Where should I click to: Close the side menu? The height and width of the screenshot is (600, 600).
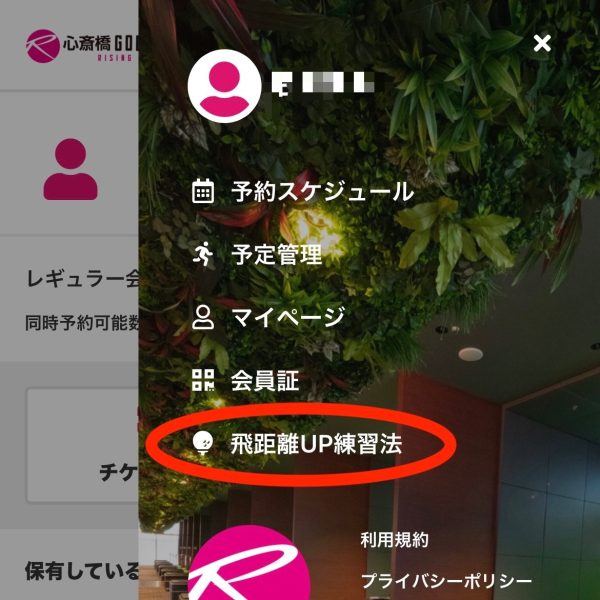point(542,43)
